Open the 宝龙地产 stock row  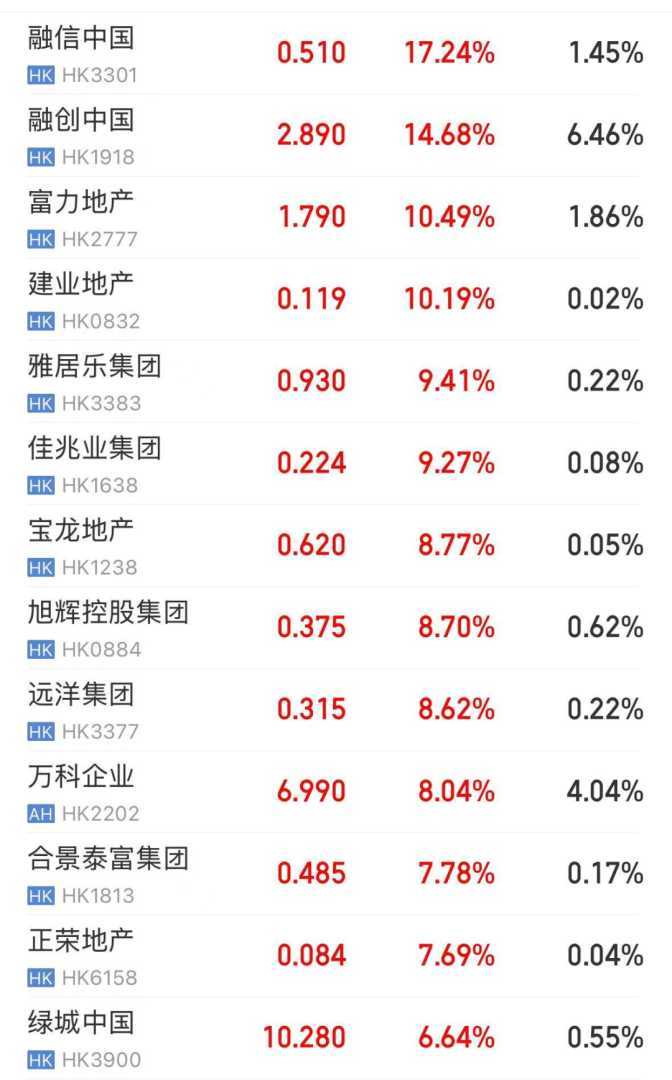click(81, 531)
